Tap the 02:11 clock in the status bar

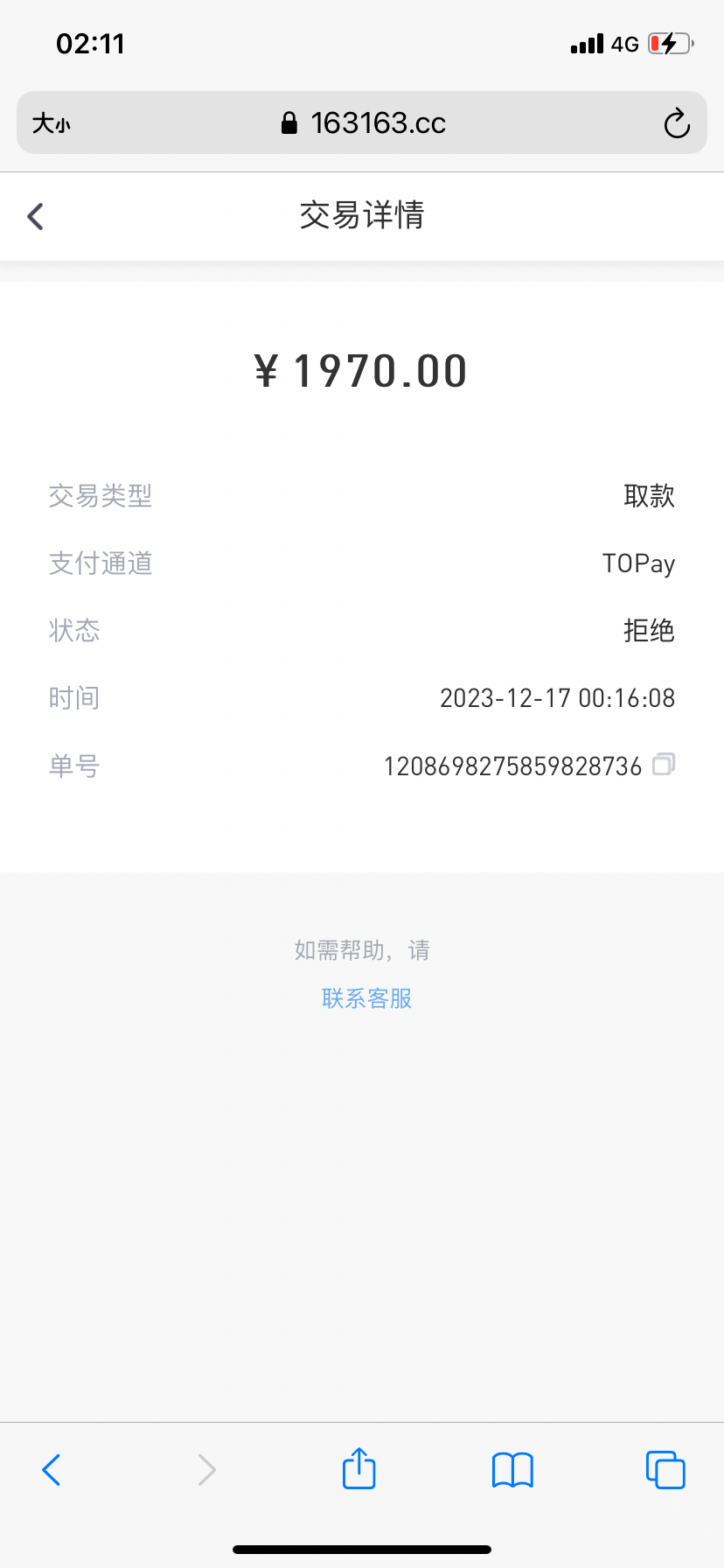point(90,43)
